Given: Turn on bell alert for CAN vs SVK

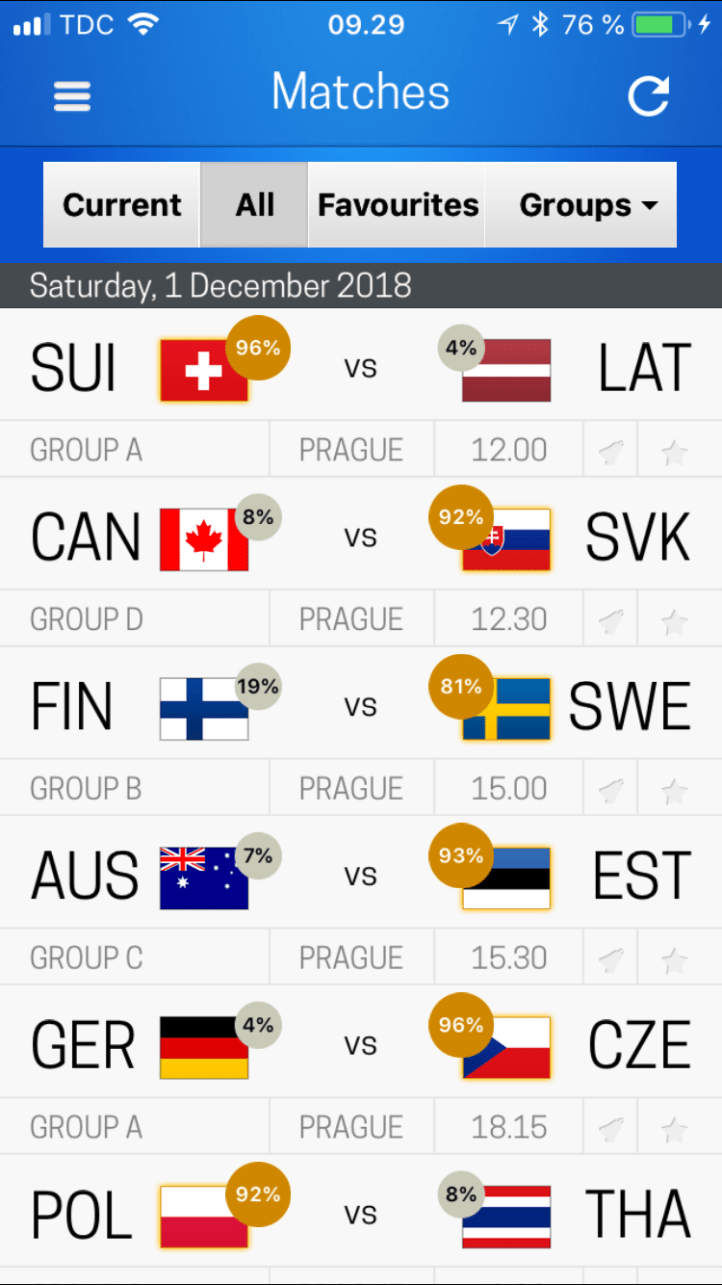Looking at the screenshot, I should pyautogui.click(x=610, y=621).
